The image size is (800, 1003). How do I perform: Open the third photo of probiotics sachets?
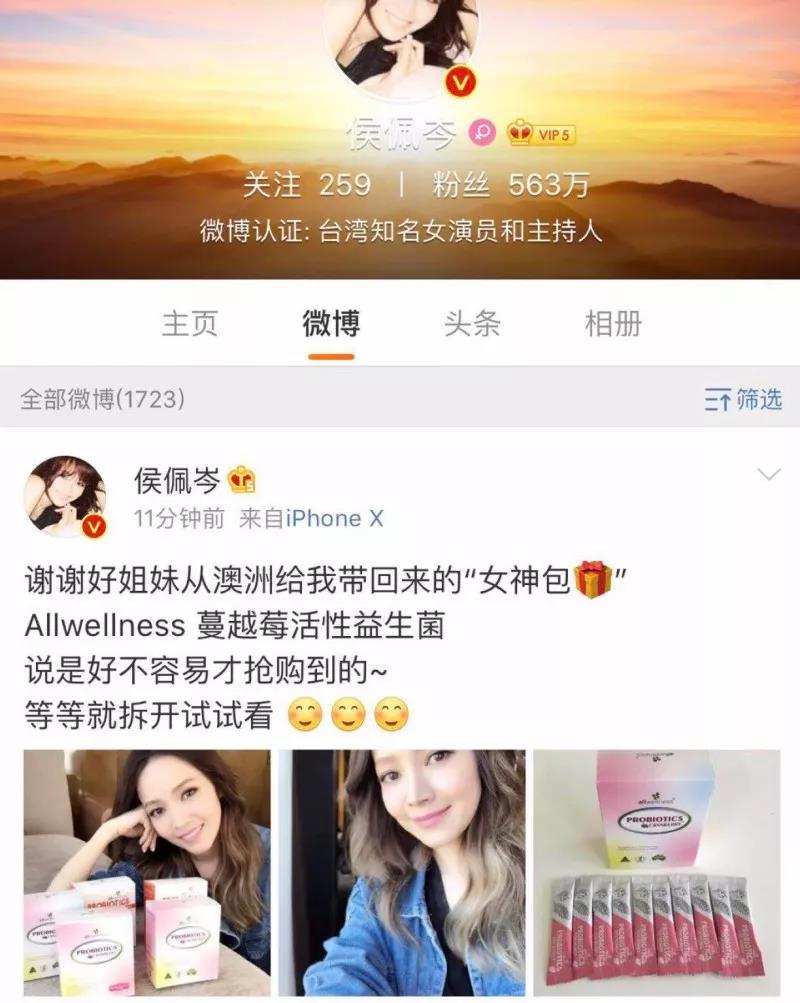click(656, 873)
